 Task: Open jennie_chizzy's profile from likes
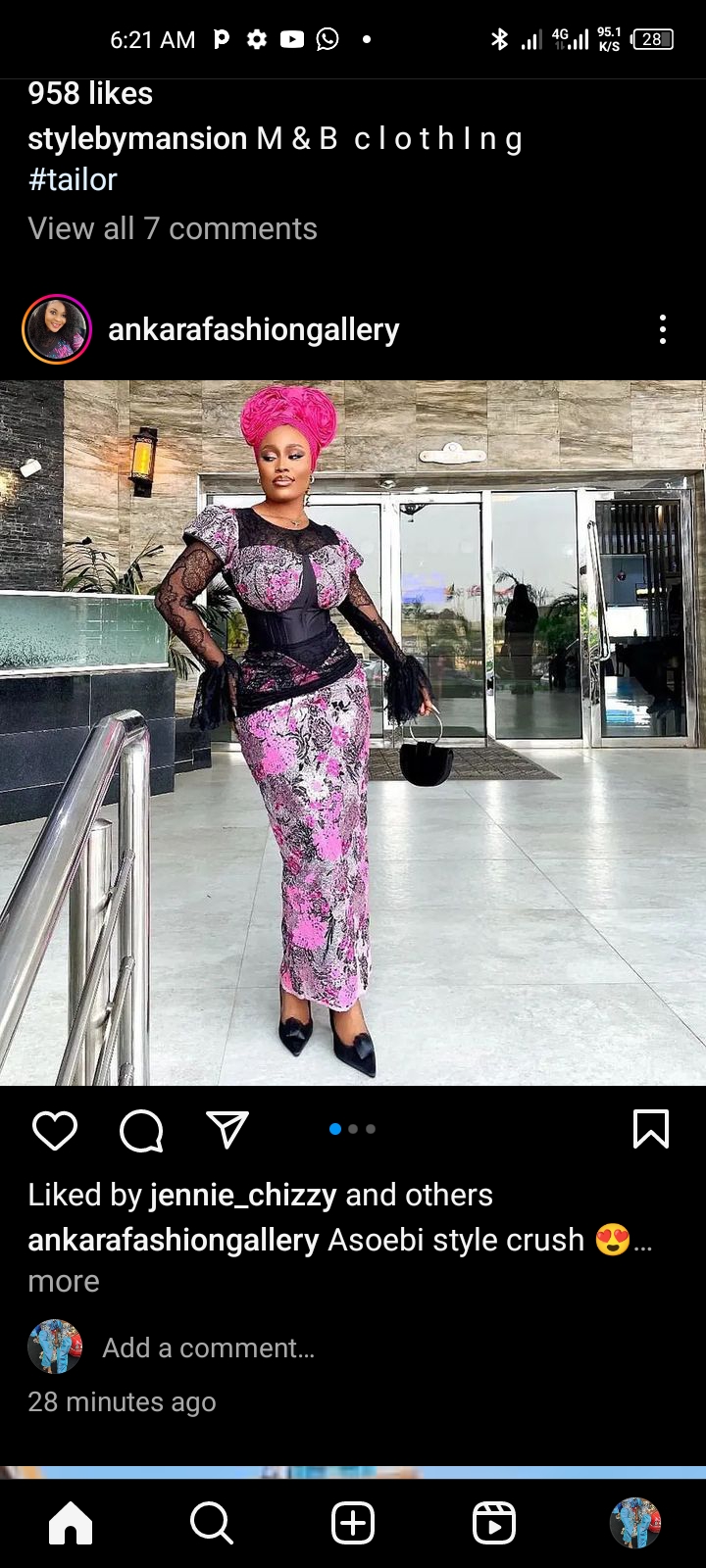(242, 1195)
